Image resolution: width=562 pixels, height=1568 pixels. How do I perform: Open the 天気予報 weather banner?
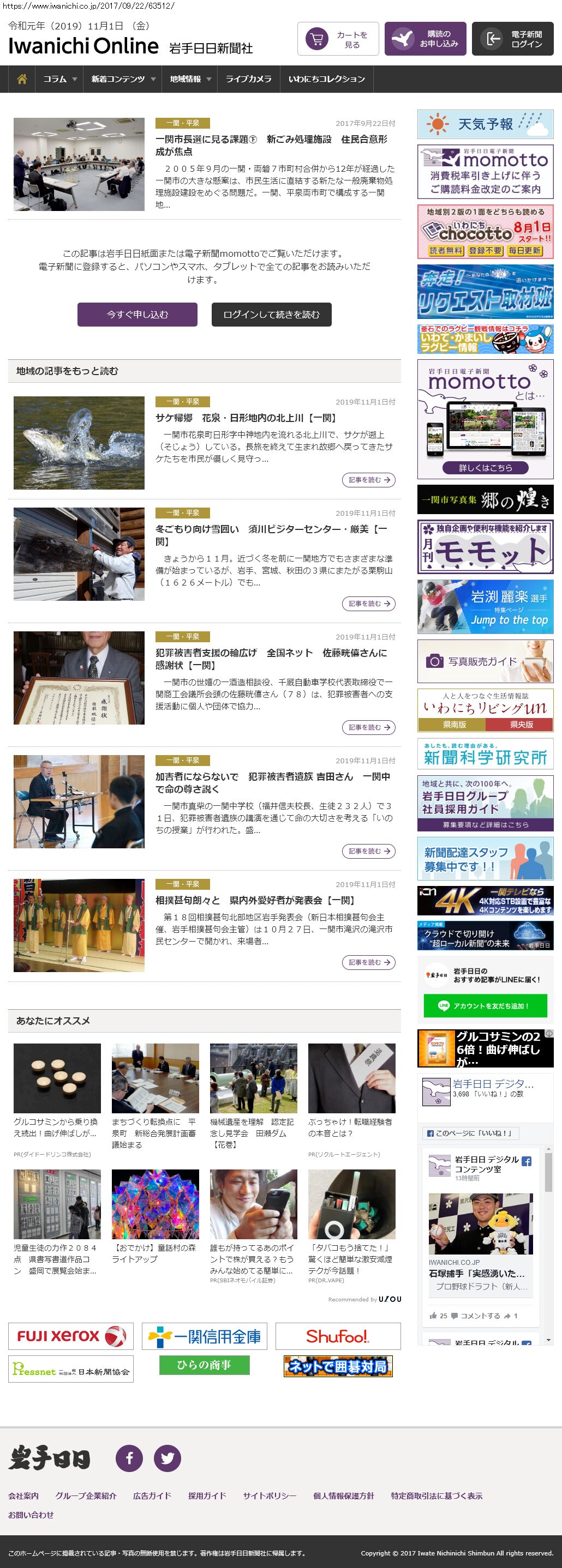click(x=485, y=124)
